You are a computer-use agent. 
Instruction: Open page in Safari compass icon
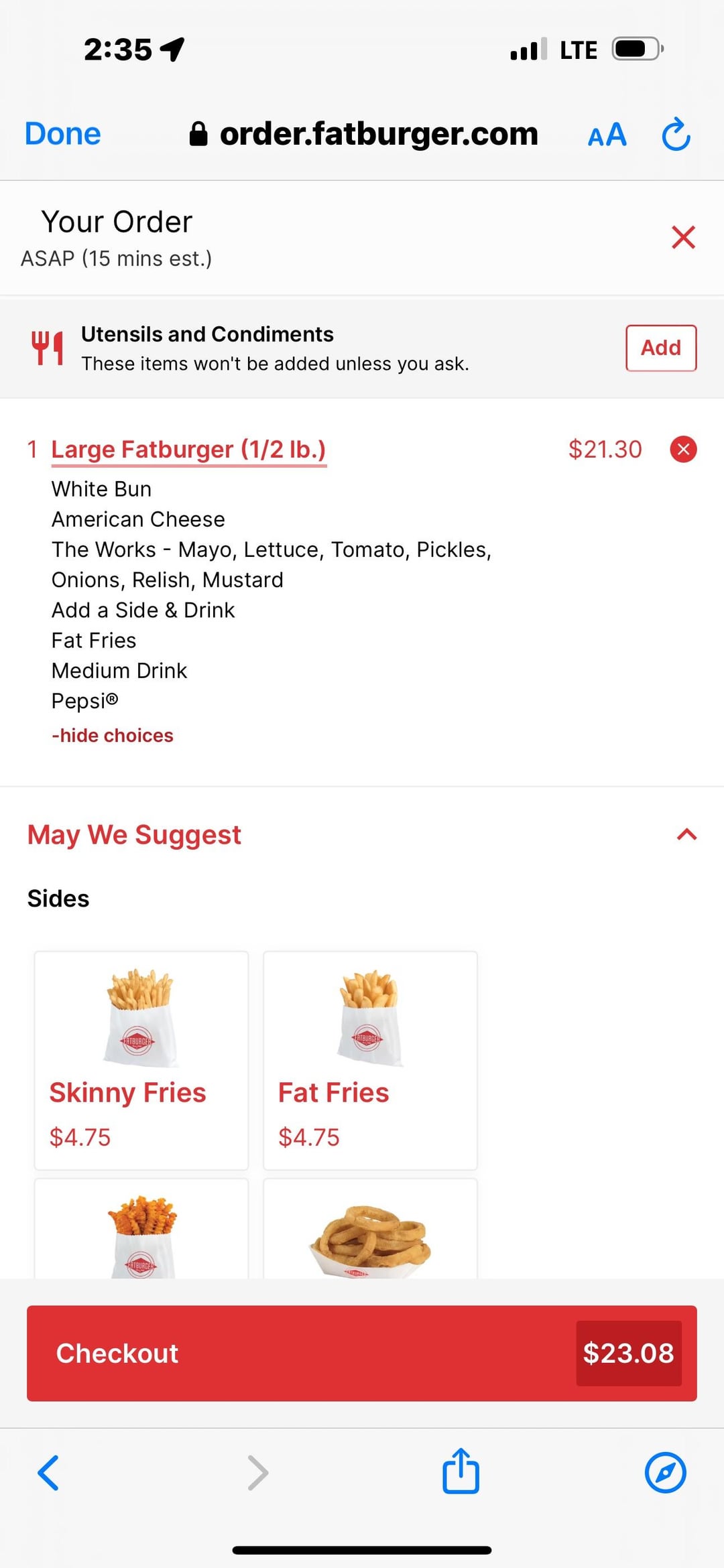point(665,1472)
